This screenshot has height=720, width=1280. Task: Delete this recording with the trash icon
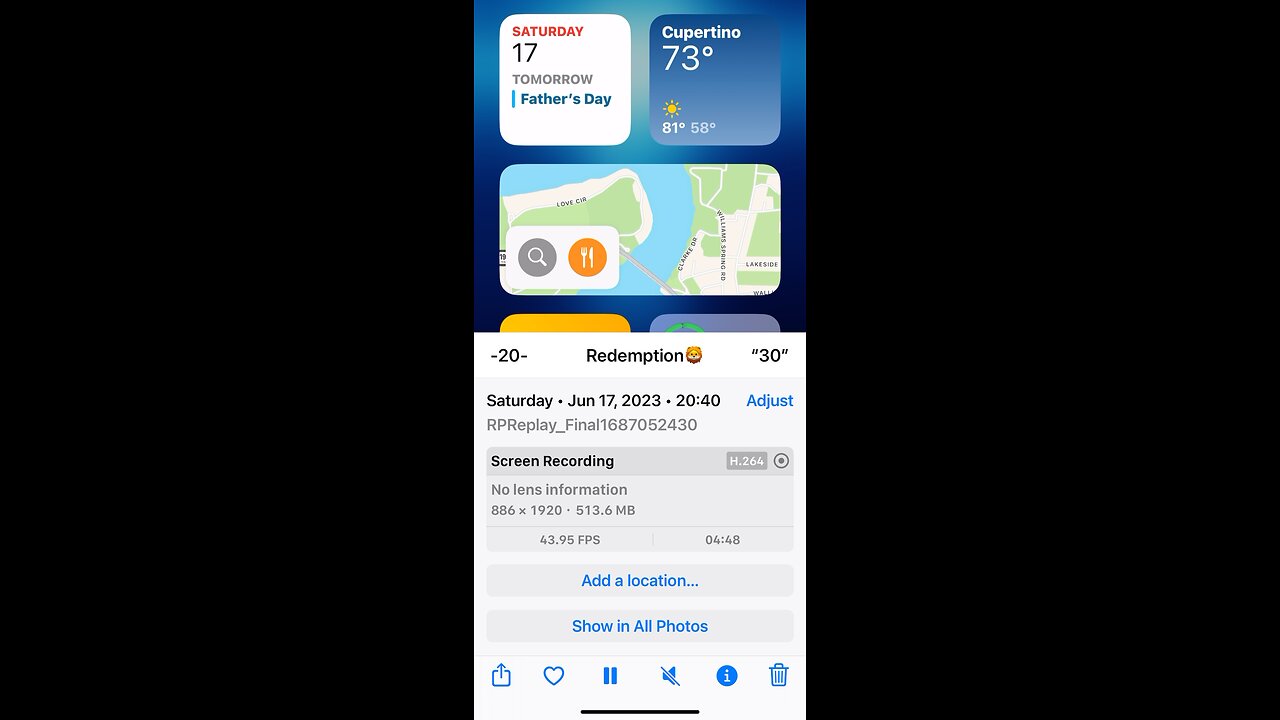tap(779, 676)
